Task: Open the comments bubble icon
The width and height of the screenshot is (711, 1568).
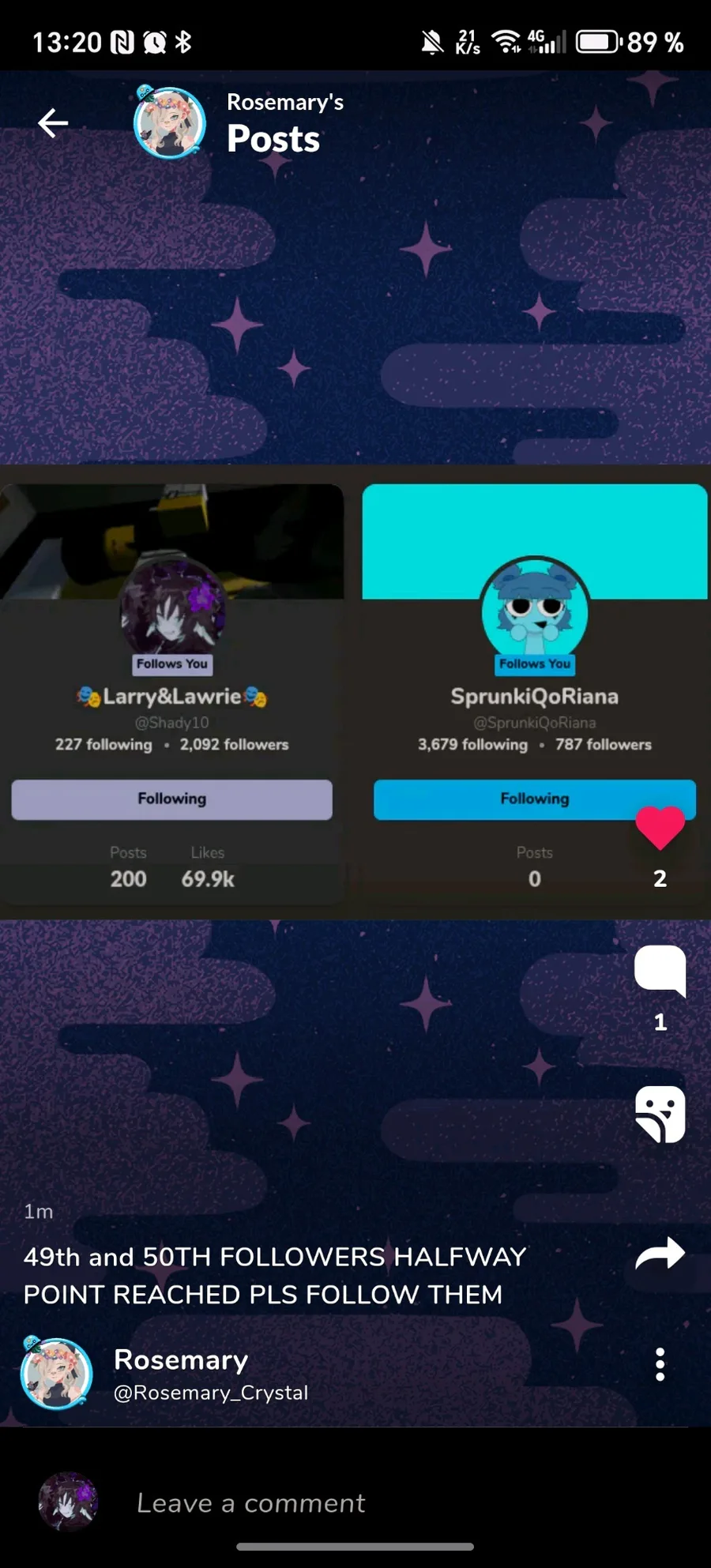Action: pyautogui.click(x=660, y=970)
